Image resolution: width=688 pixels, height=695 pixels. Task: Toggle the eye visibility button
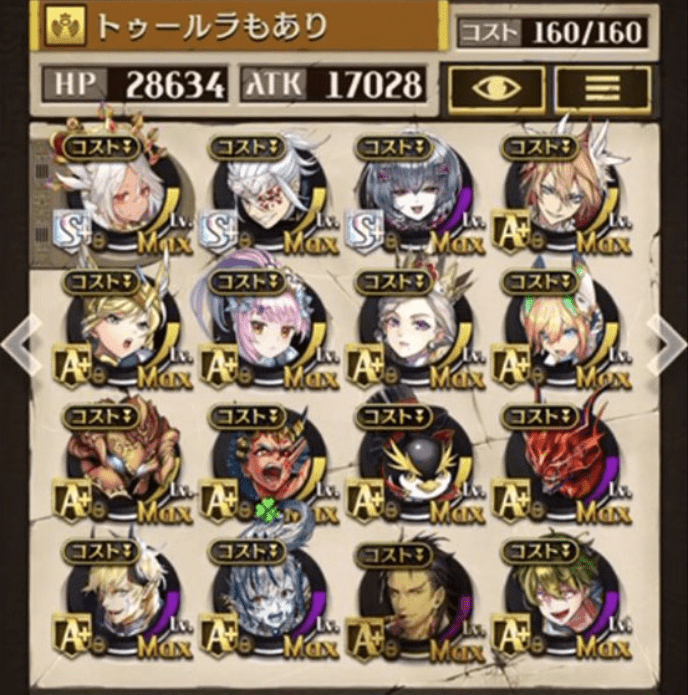496,89
